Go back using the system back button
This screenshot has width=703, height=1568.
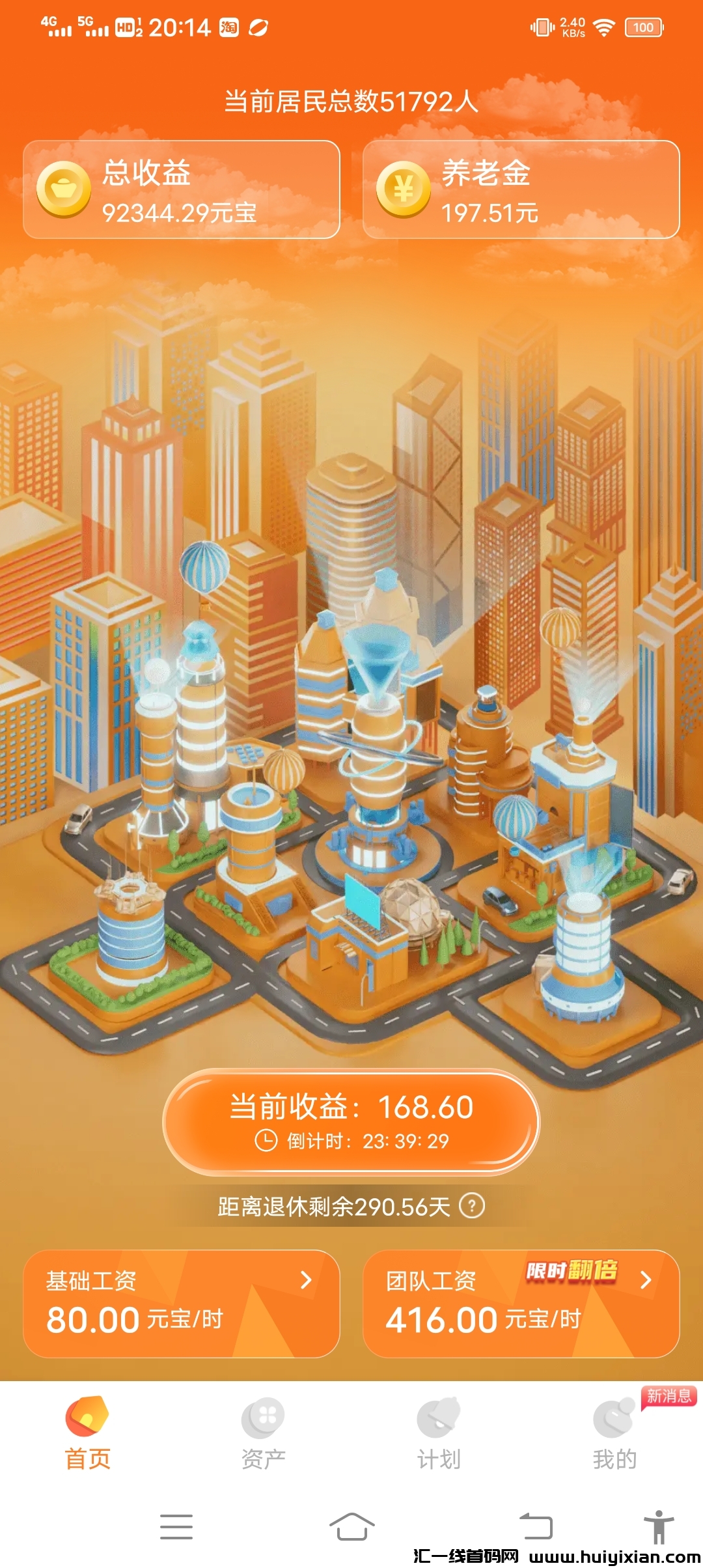(x=536, y=1526)
